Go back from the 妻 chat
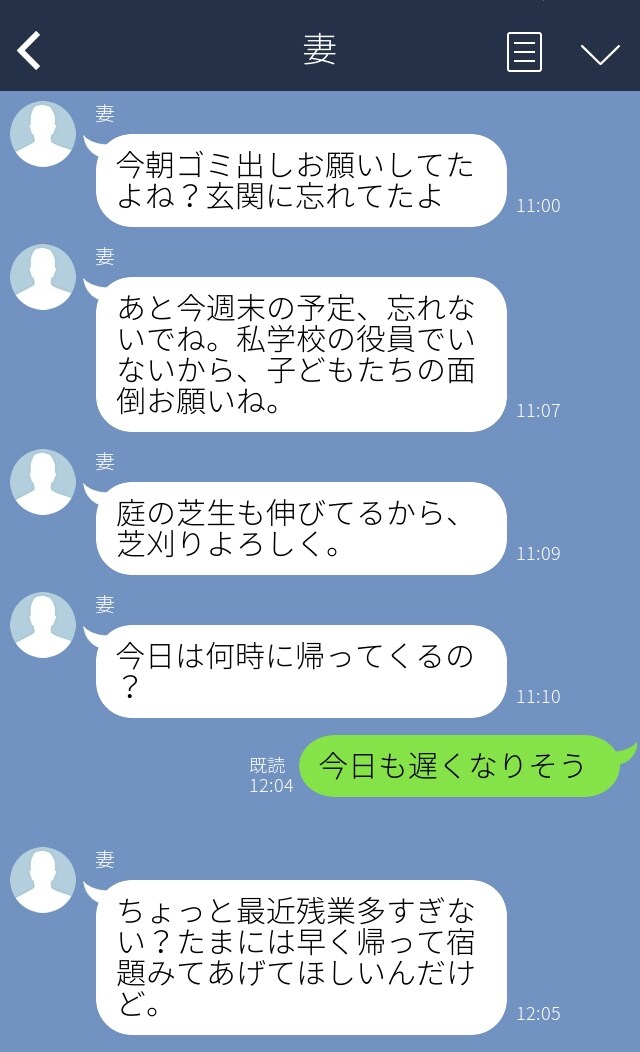This screenshot has height=1052, width=640. coord(29,51)
